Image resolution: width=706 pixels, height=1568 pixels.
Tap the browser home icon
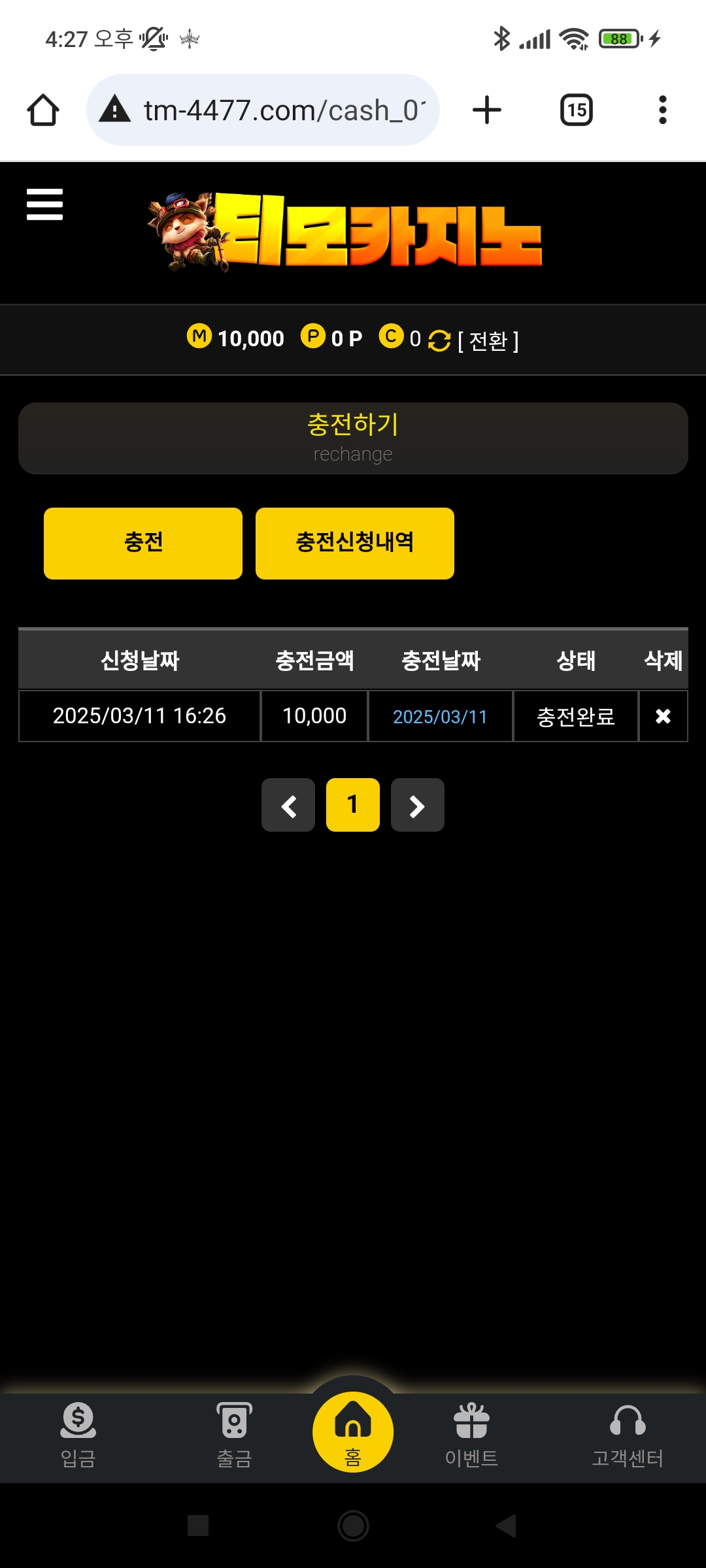tap(43, 110)
